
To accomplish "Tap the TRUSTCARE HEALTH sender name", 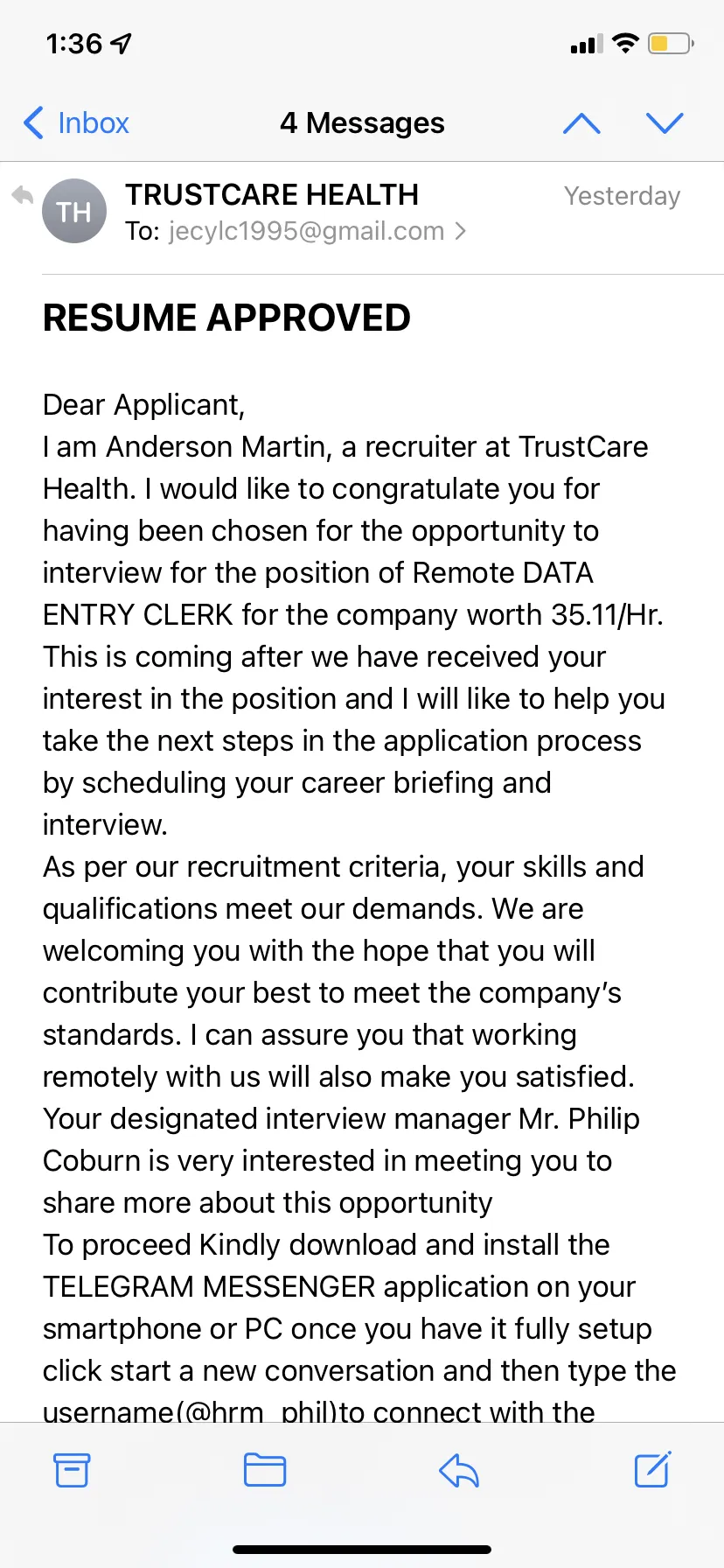I will click(272, 194).
